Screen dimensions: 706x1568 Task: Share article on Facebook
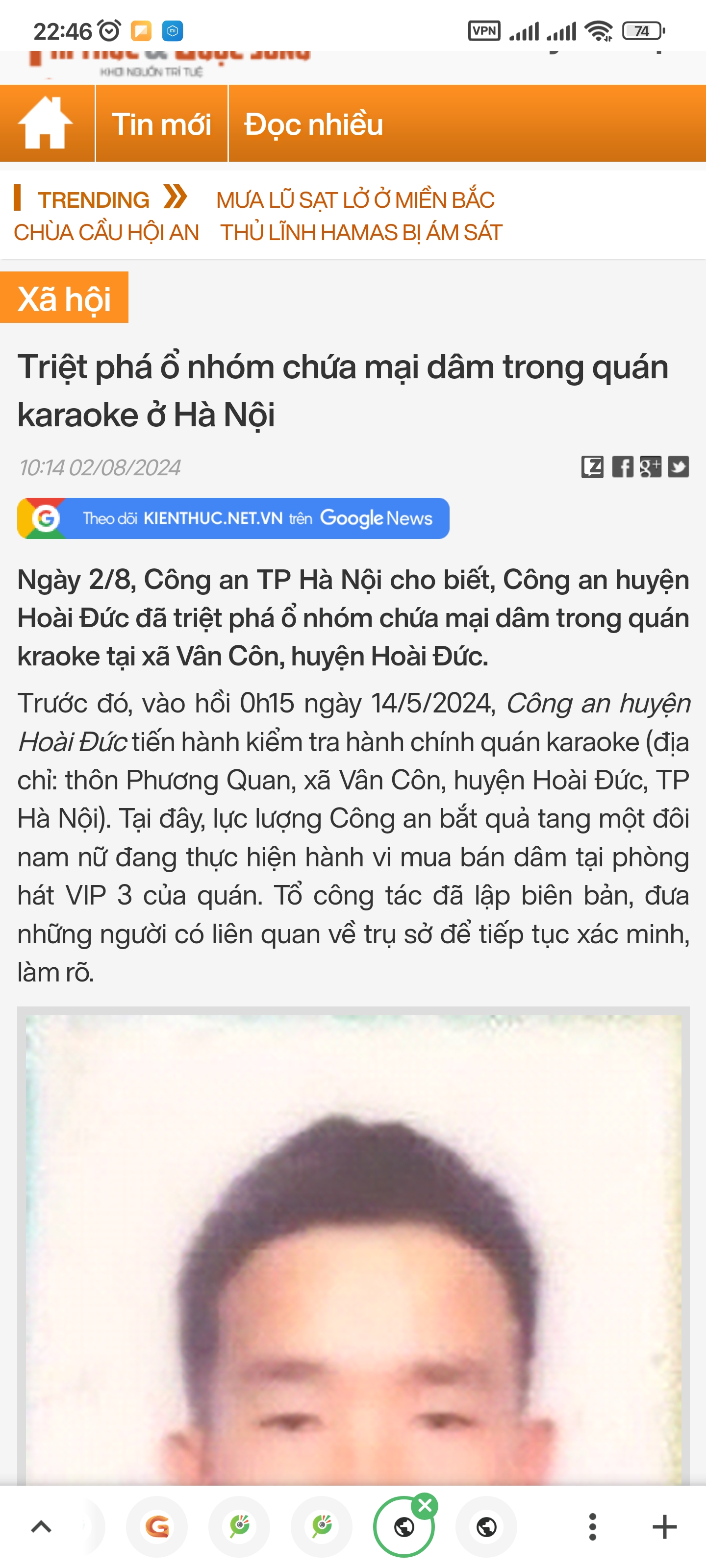tap(622, 467)
